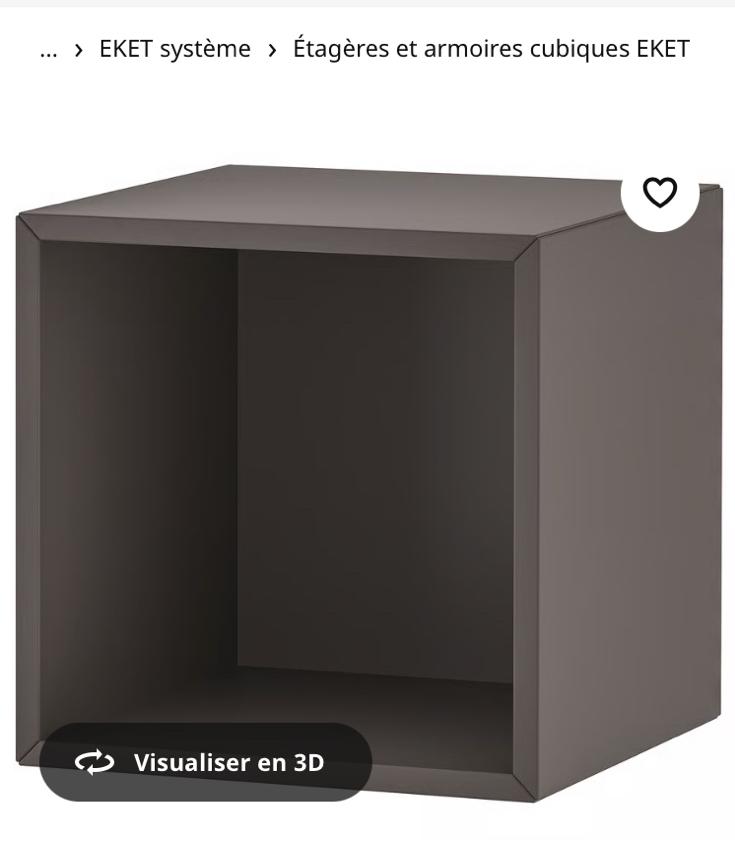Add the product to favorites with the heart
This screenshot has height=858, width=735.
[x=659, y=192]
